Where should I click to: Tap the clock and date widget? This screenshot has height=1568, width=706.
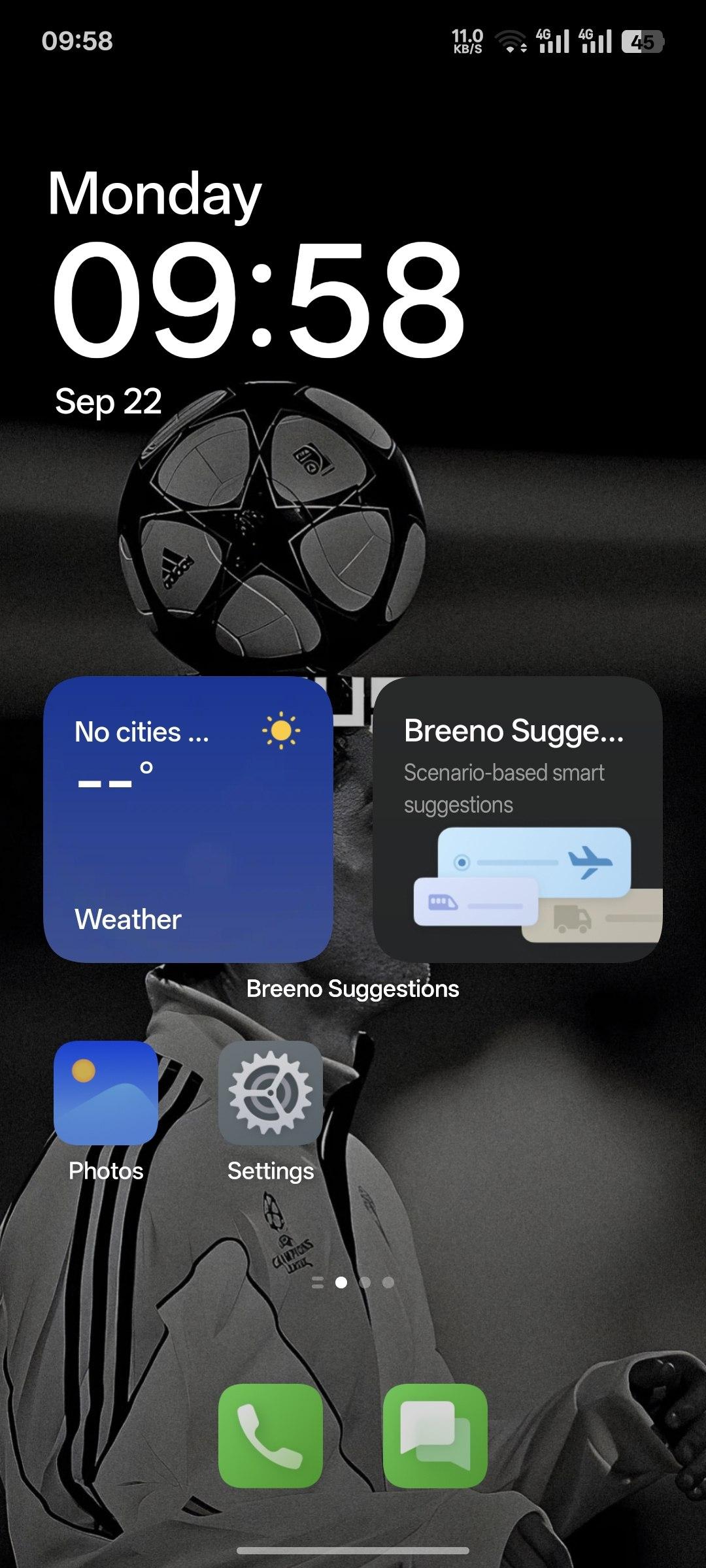[256, 294]
